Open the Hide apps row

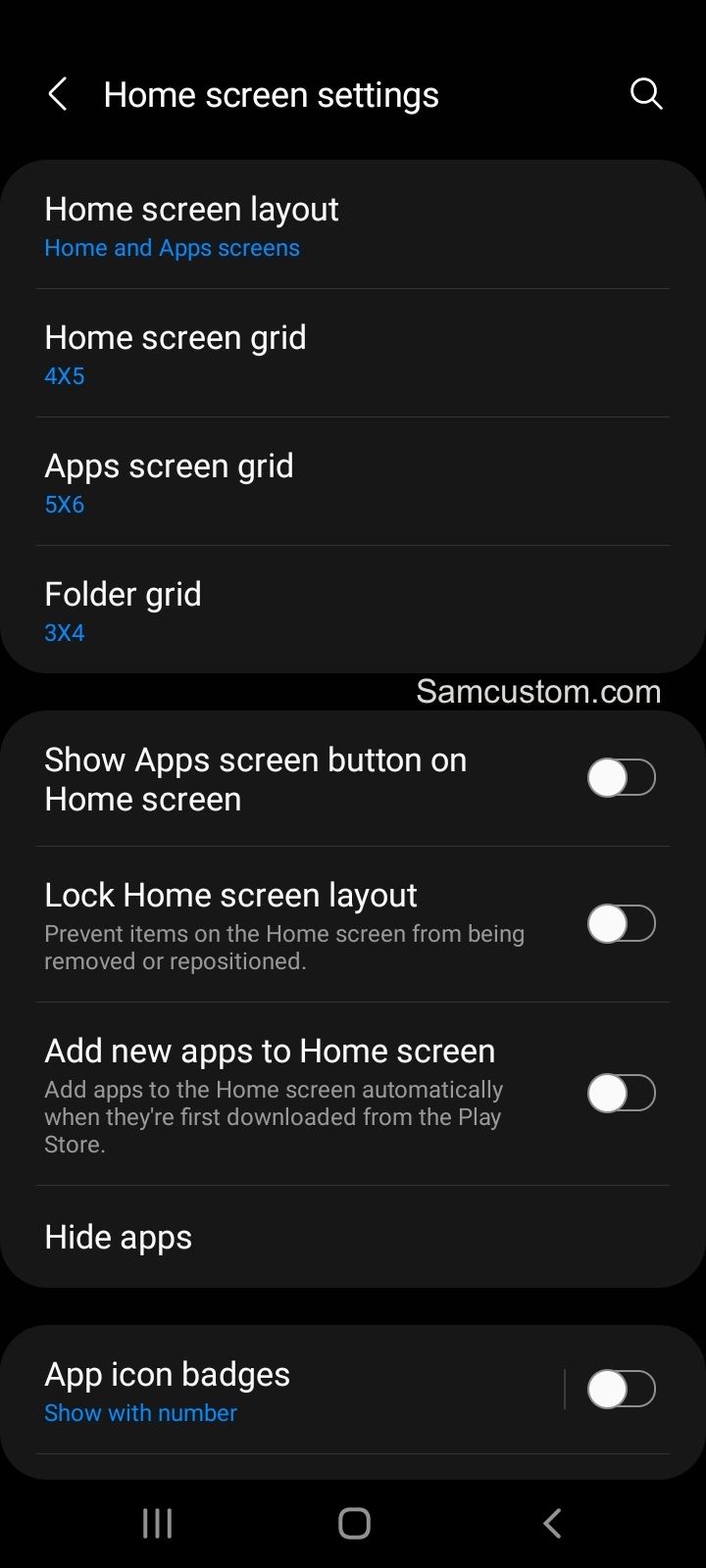353,1237
